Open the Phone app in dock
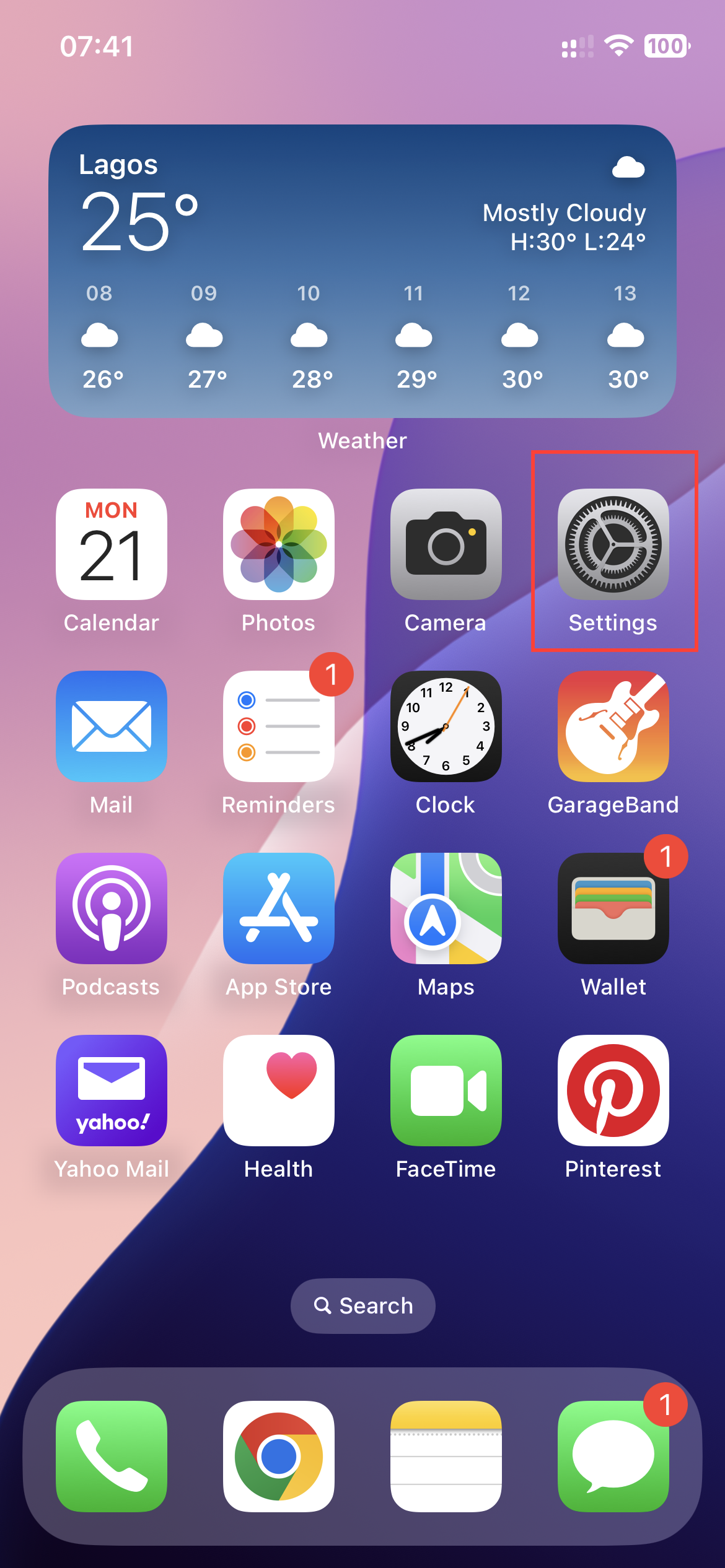Screen dimensions: 725x1568 (112, 1456)
